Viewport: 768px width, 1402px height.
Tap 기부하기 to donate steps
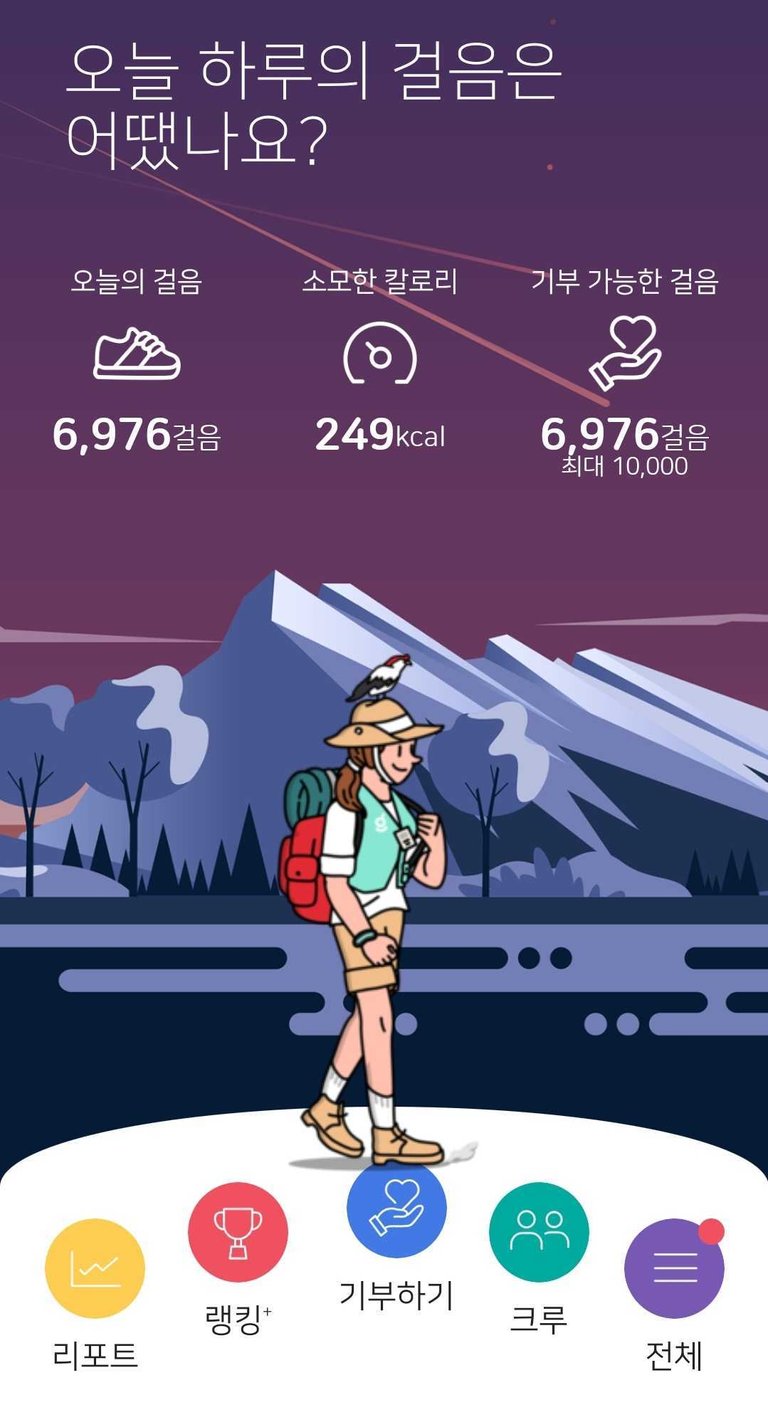[x=397, y=1209]
